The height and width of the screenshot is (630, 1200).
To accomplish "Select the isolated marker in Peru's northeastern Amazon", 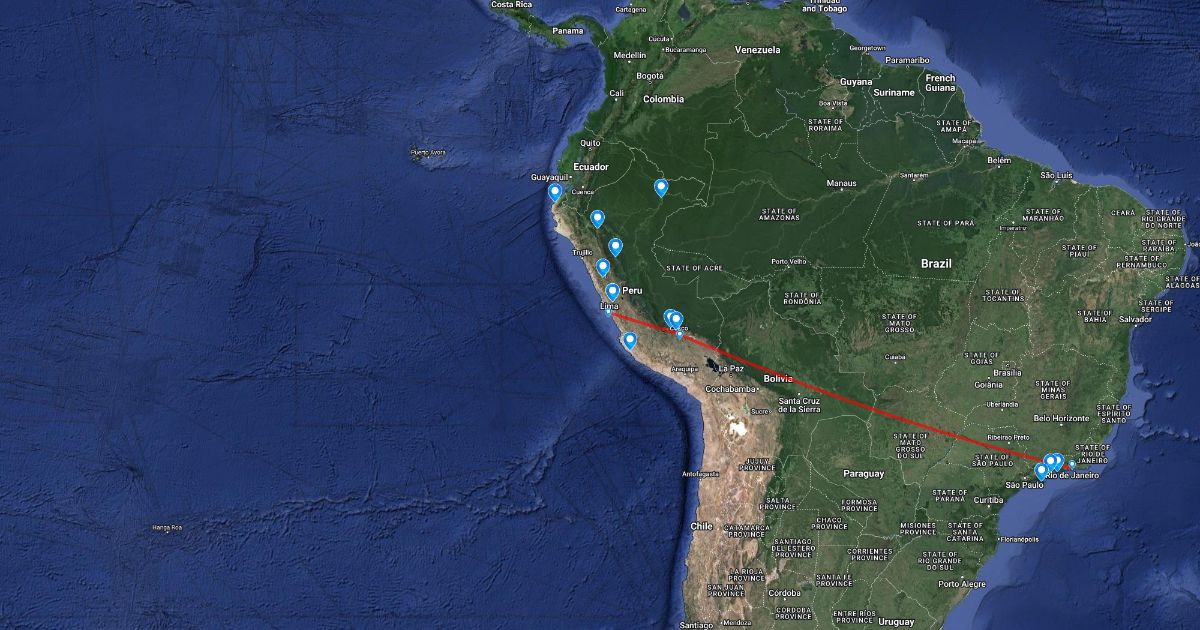I will (661, 187).
